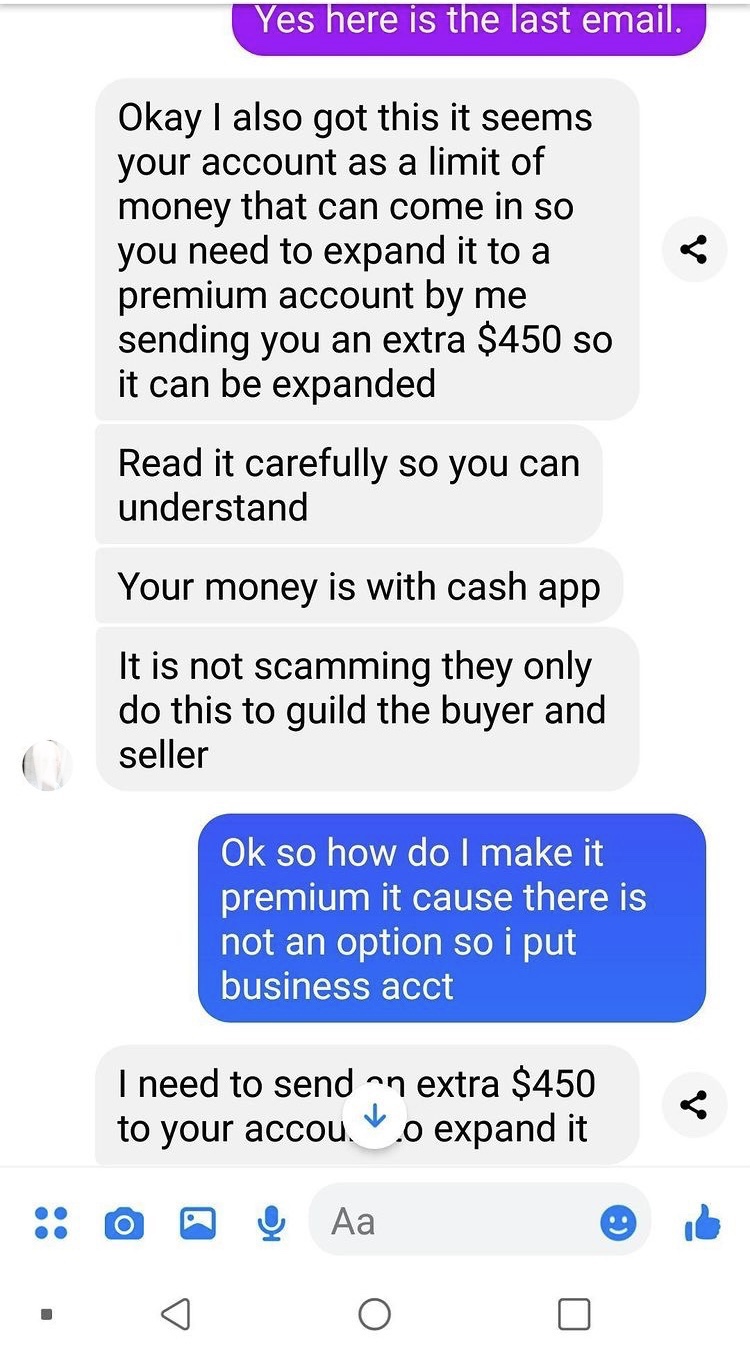Image resolution: width=750 pixels, height=1358 pixels.
Task: Go to home screen via circle button
Action: point(375,1313)
